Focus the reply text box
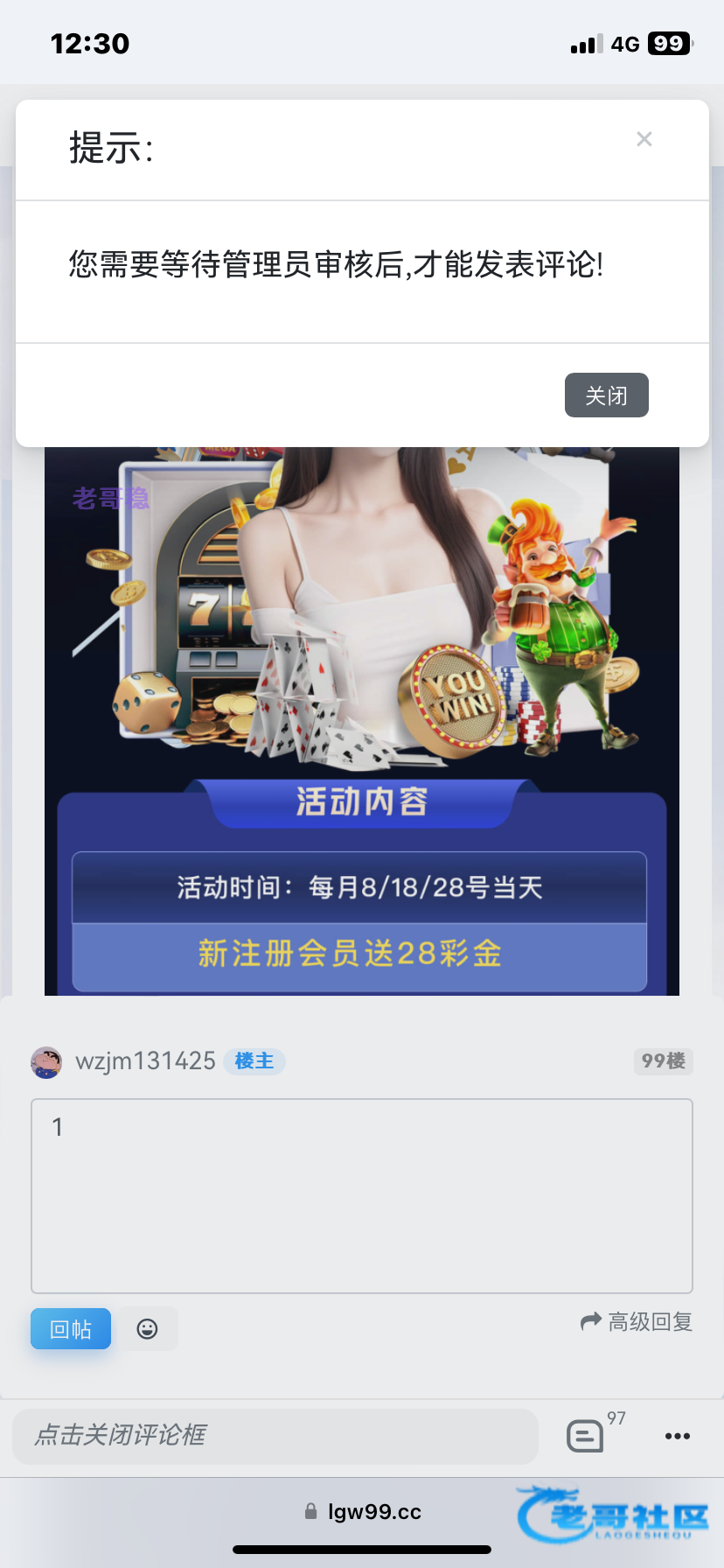The width and height of the screenshot is (724, 1568). pos(362,1196)
